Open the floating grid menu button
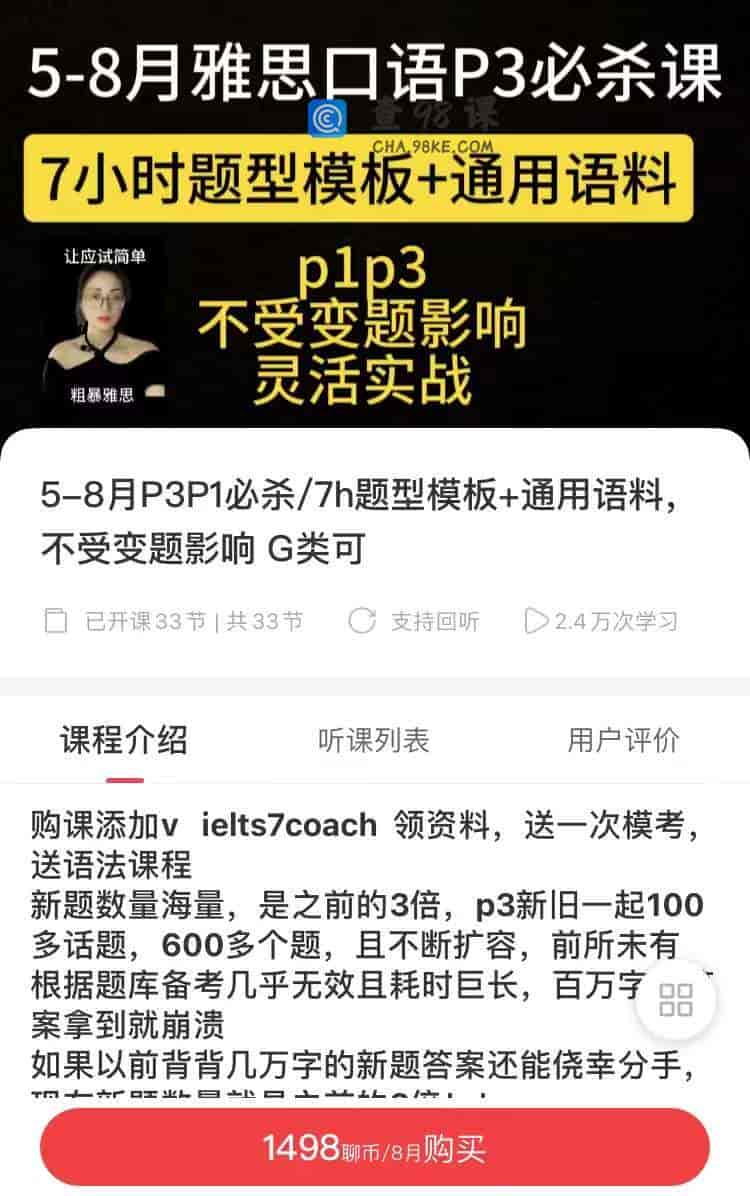 pyautogui.click(x=676, y=999)
